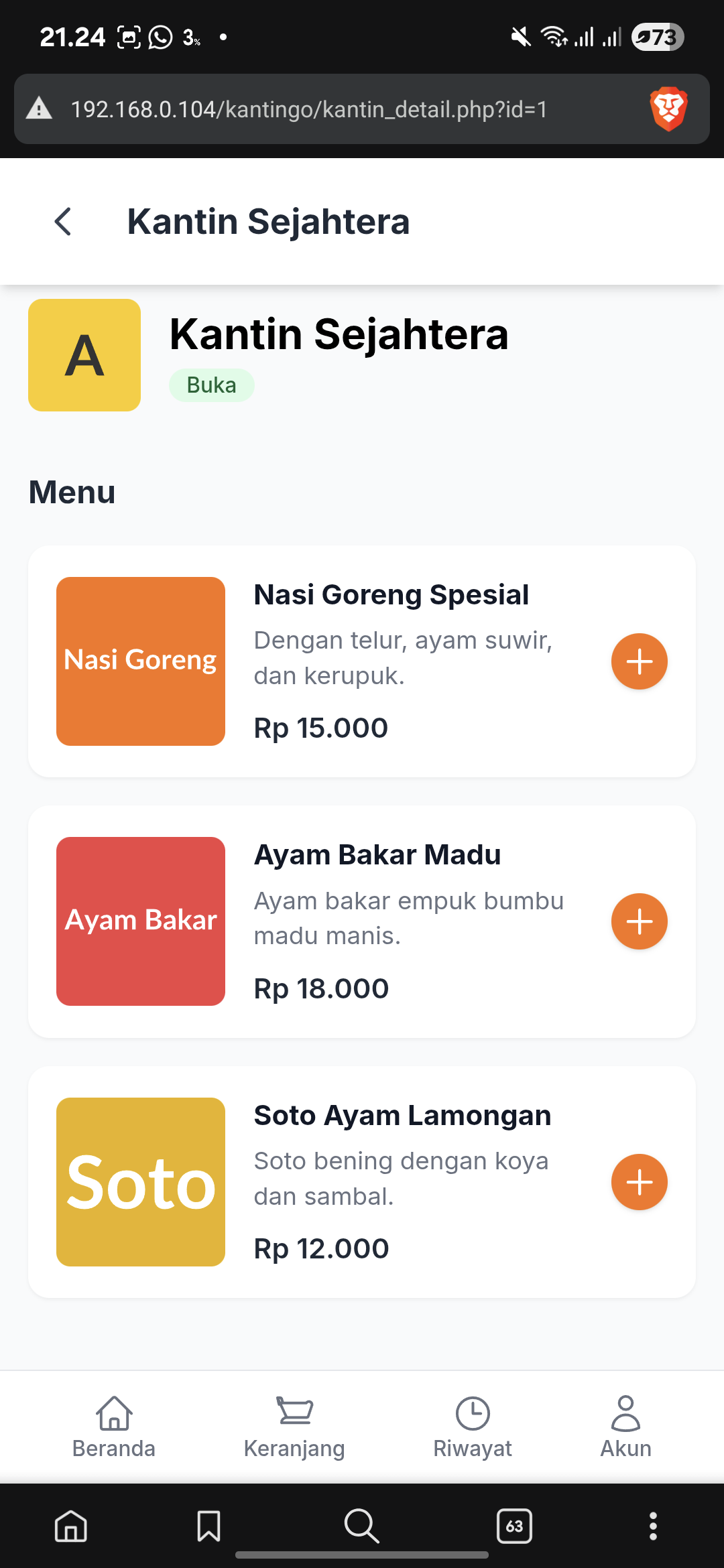Image resolution: width=724 pixels, height=1568 pixels.
Task: Go back from Kantin Sejahtera page
Action: 63,222
